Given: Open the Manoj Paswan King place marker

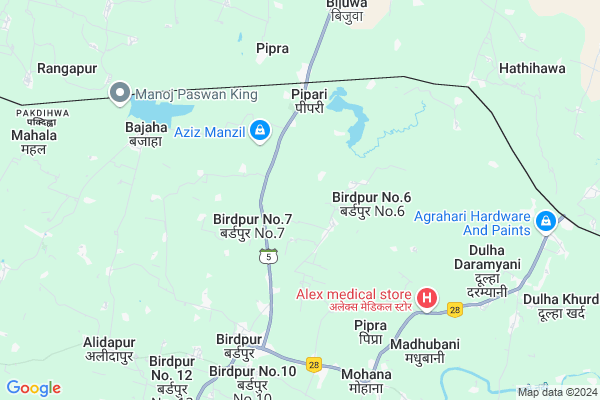Looking at the screenshot, I should [119, 93].
